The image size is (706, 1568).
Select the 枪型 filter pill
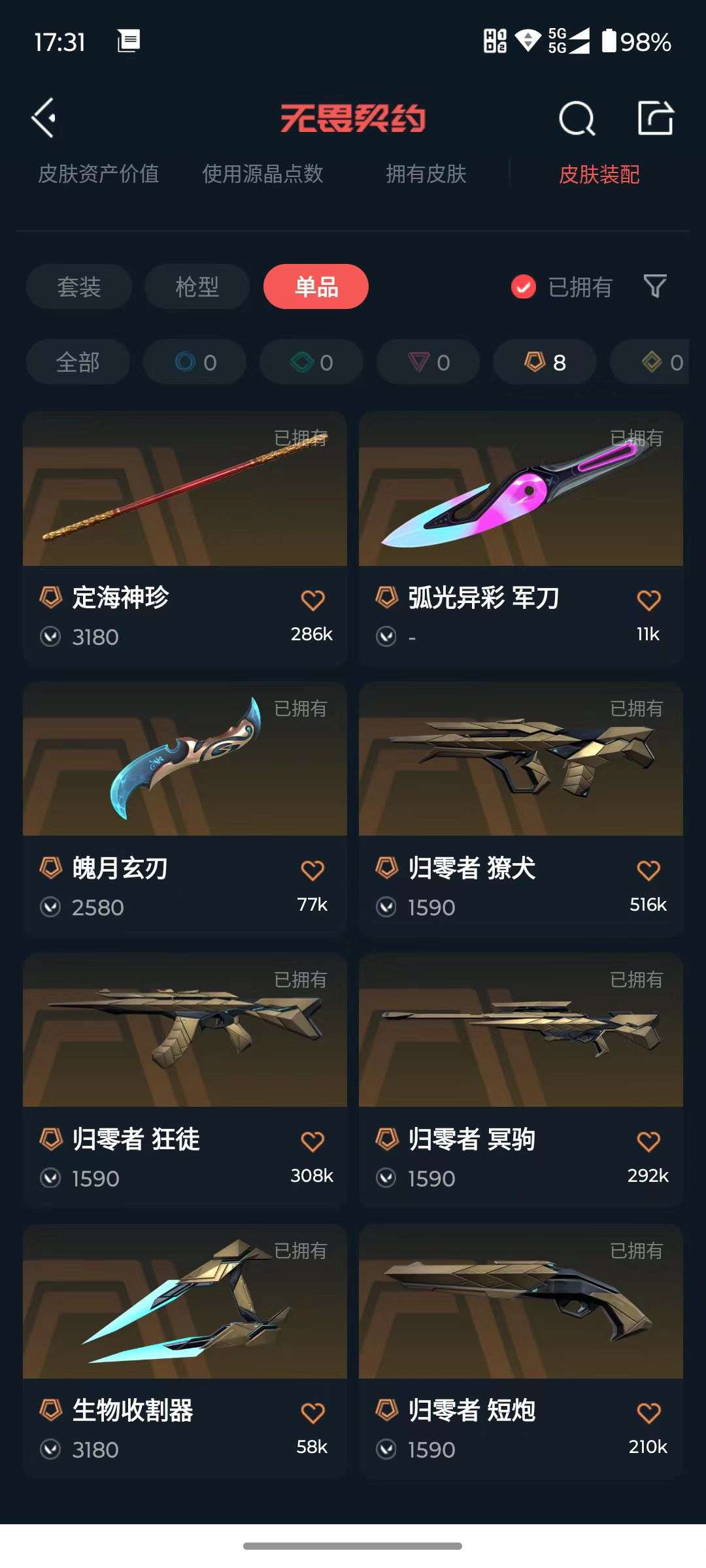click(x=196, y=287)
